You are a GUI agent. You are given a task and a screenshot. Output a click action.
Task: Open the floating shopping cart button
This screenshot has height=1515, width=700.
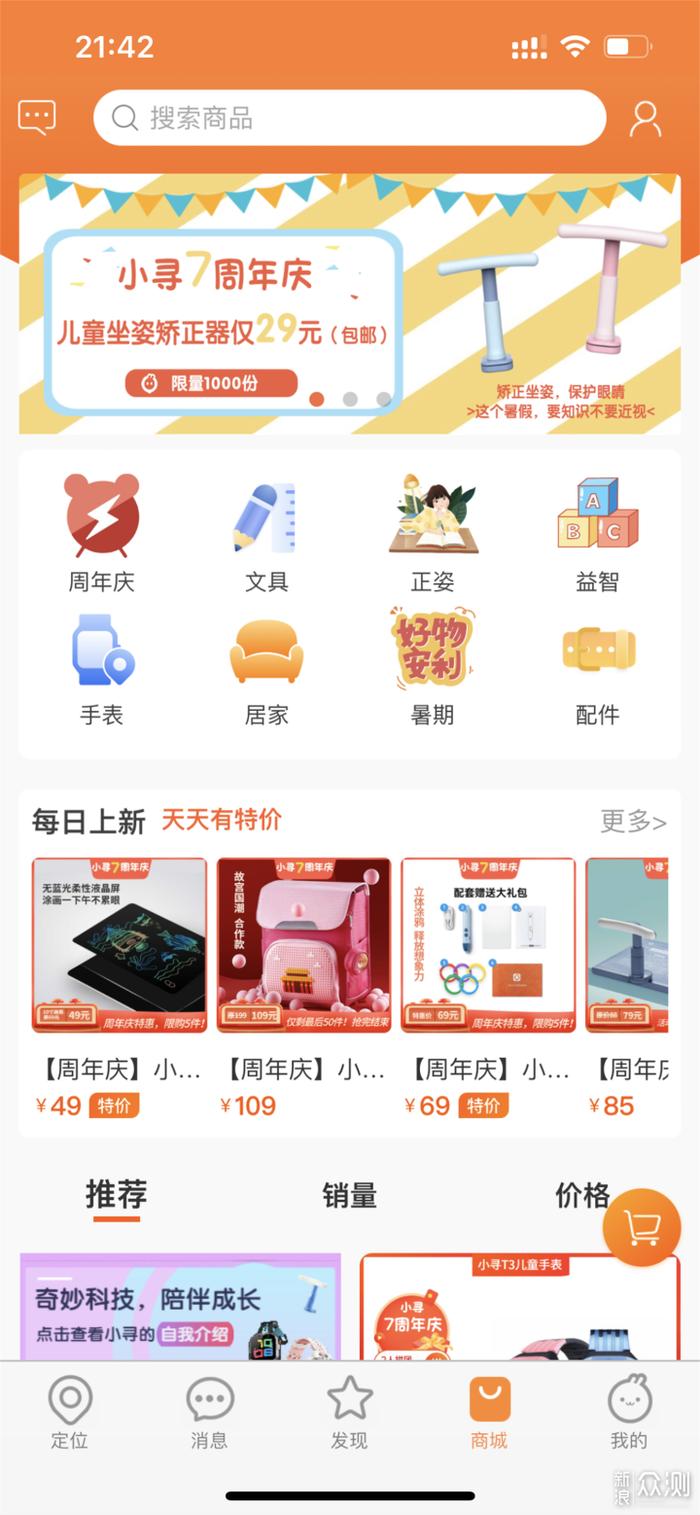tap(641, 1227)
